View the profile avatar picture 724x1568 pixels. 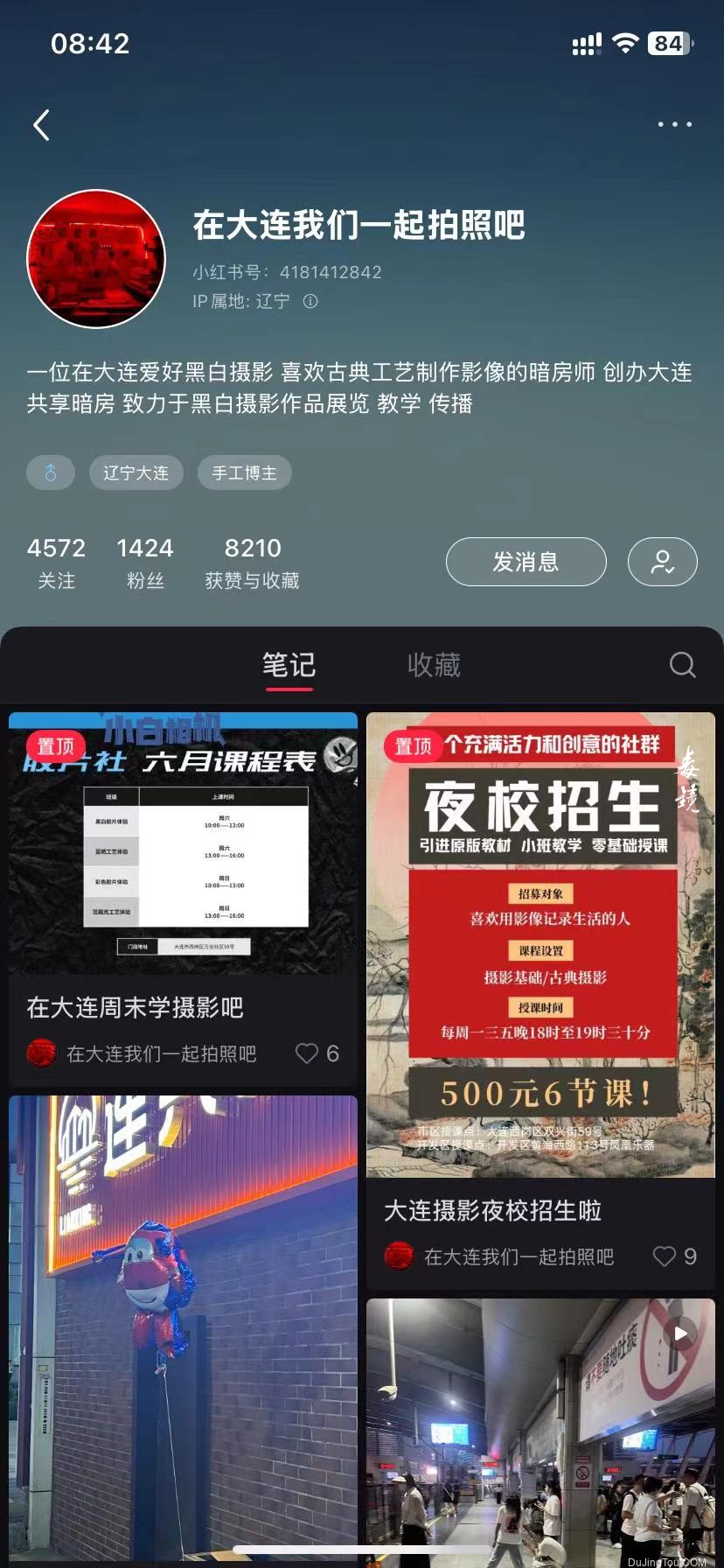point(96,259)
